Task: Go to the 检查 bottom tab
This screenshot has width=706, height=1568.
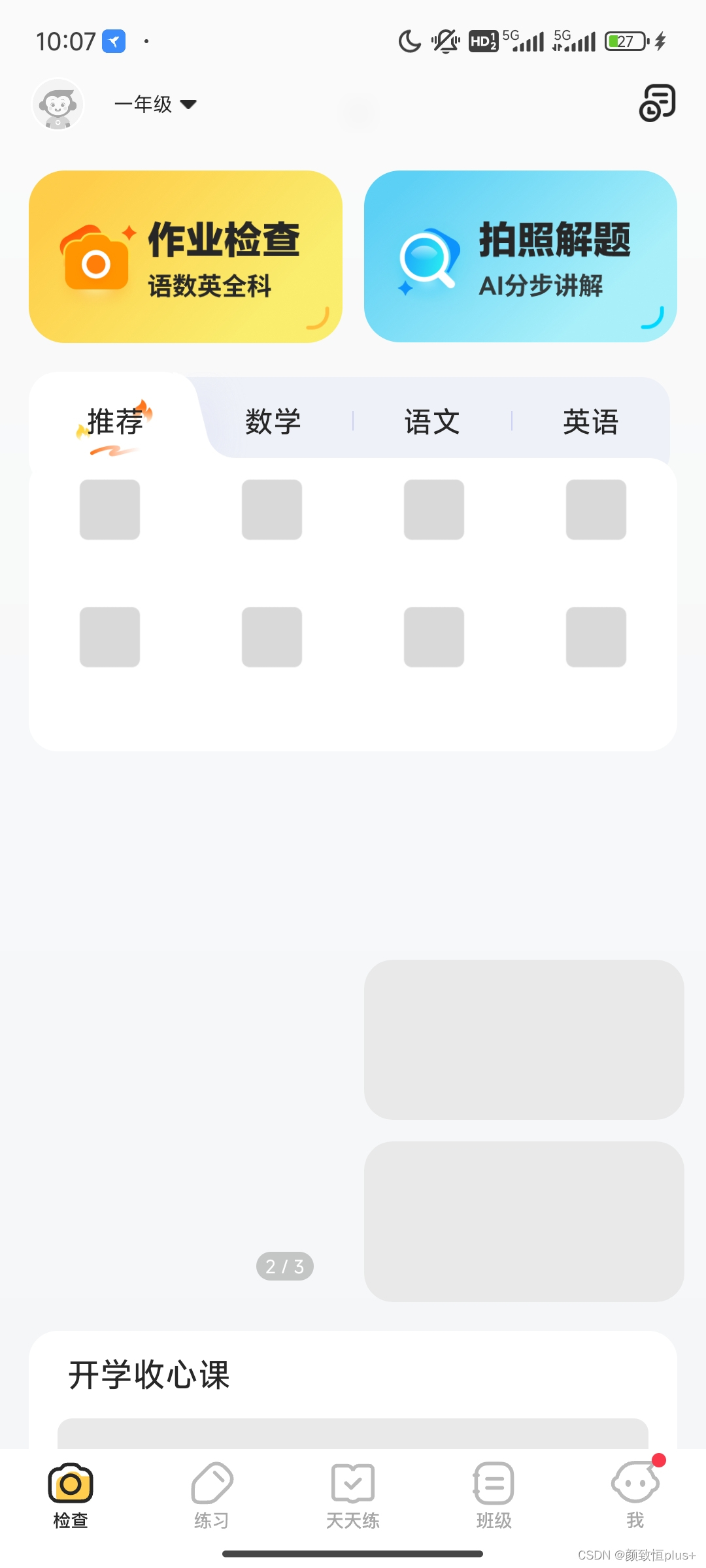Action: [x=71, y=1495]
